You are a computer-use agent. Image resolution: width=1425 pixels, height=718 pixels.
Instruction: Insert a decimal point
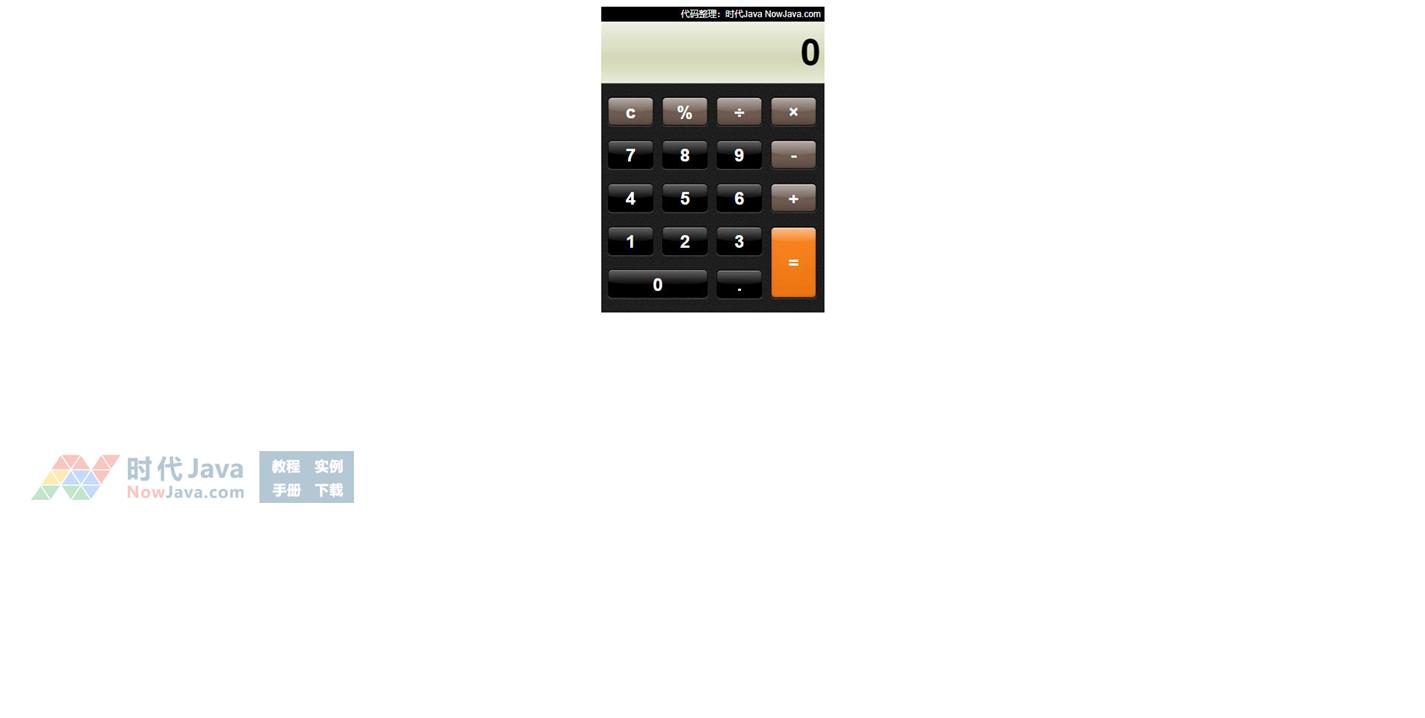pyautogui.click(x=739, y=284)
